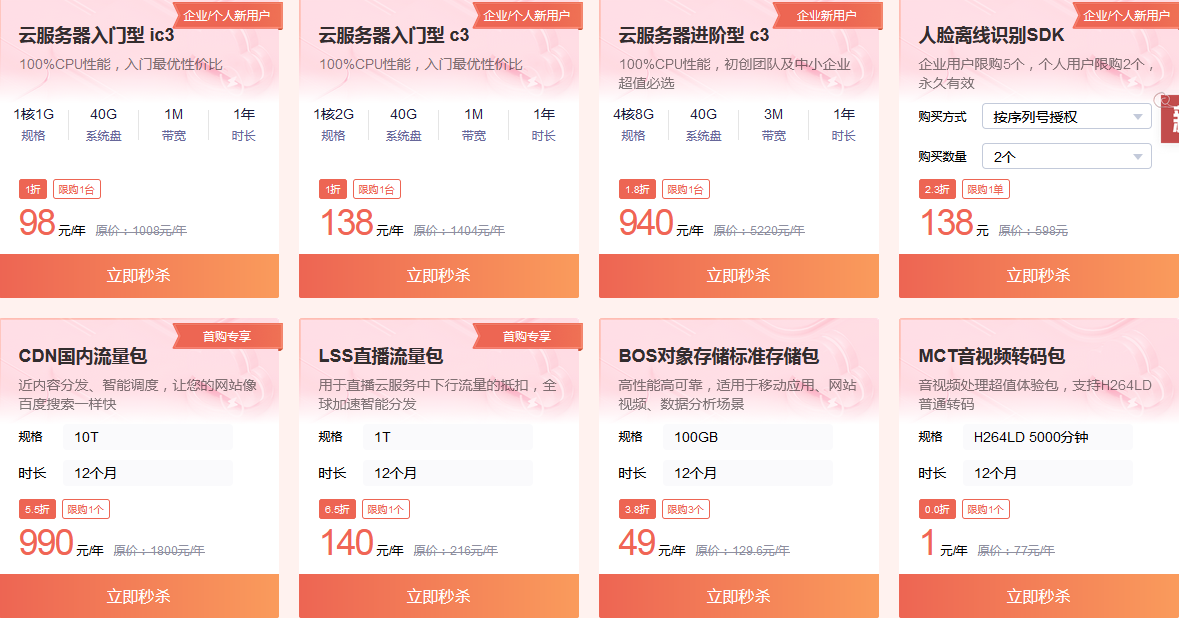The height and width of the screenshot is (618, 1179).
Task: Tap 立即秒杀 for 云服务器入门型 ic3
Action: coord(139,276)
